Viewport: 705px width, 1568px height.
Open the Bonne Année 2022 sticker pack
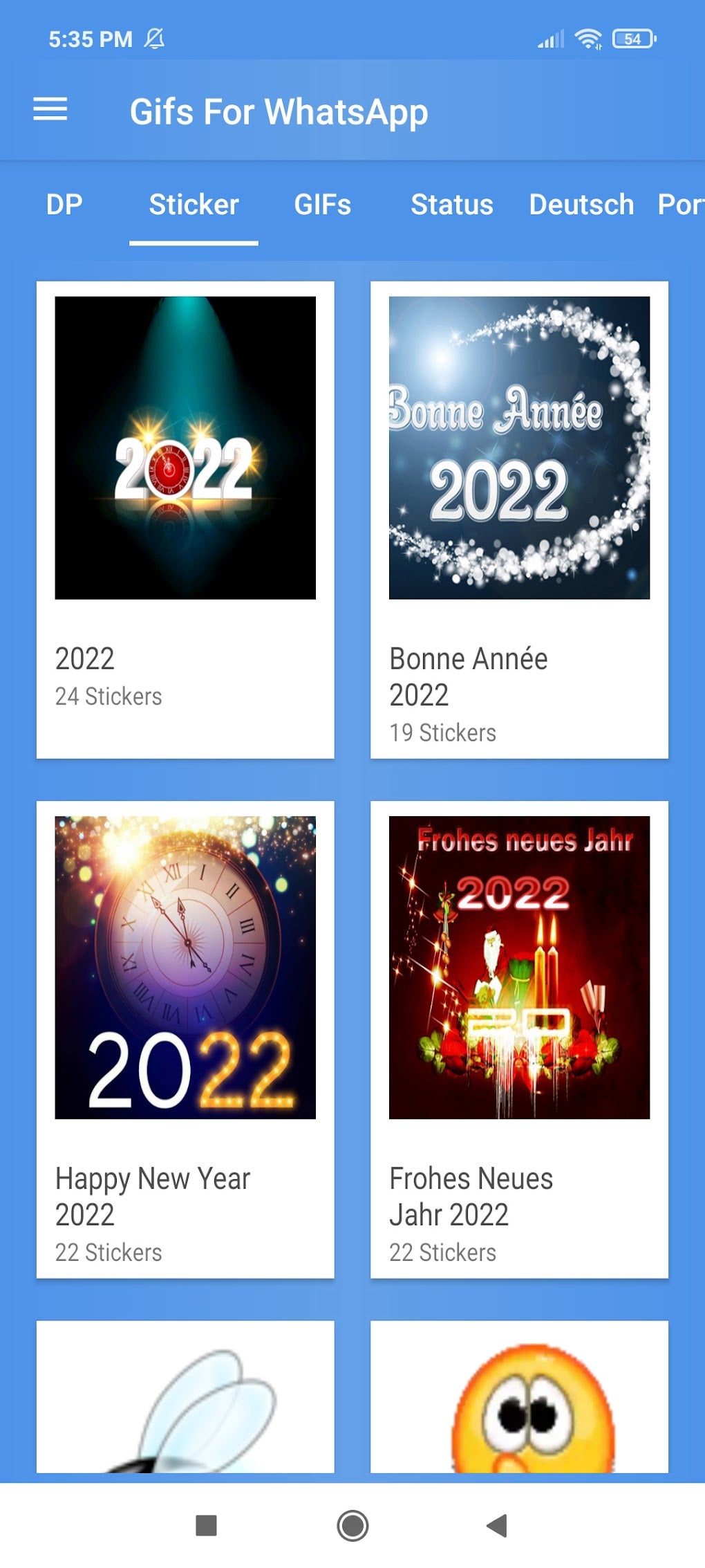pos(519,519)
